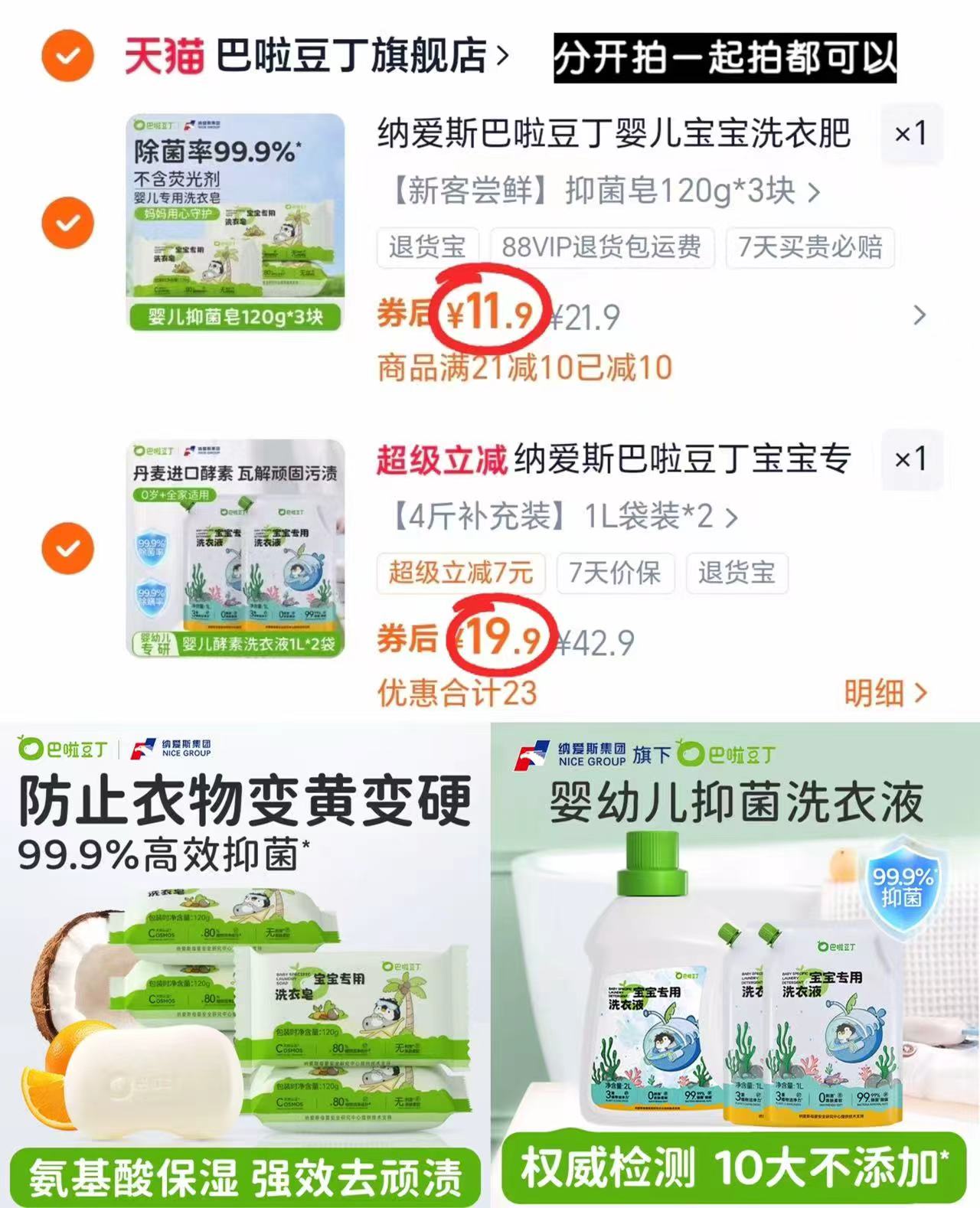
Task: Click the 7天买贵必赔 service tag
Action: (x=812, y=247)
